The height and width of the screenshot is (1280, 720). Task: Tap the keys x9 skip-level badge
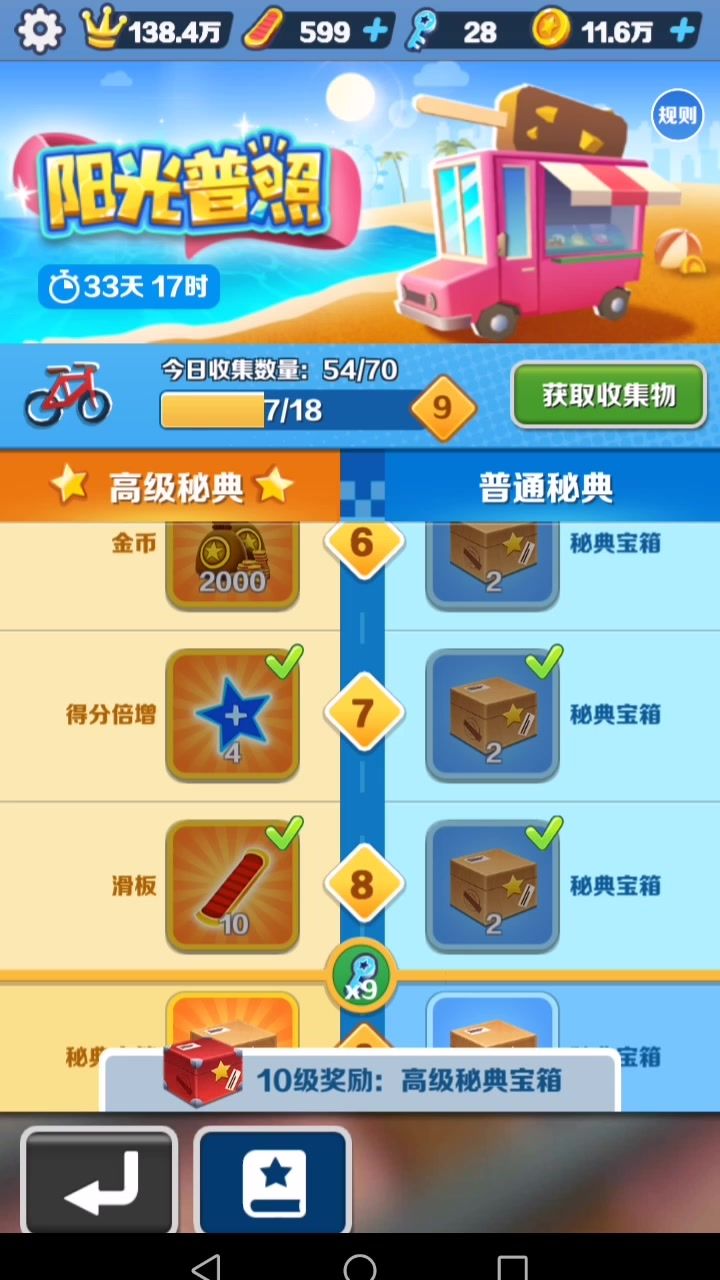tap(361, 976)
